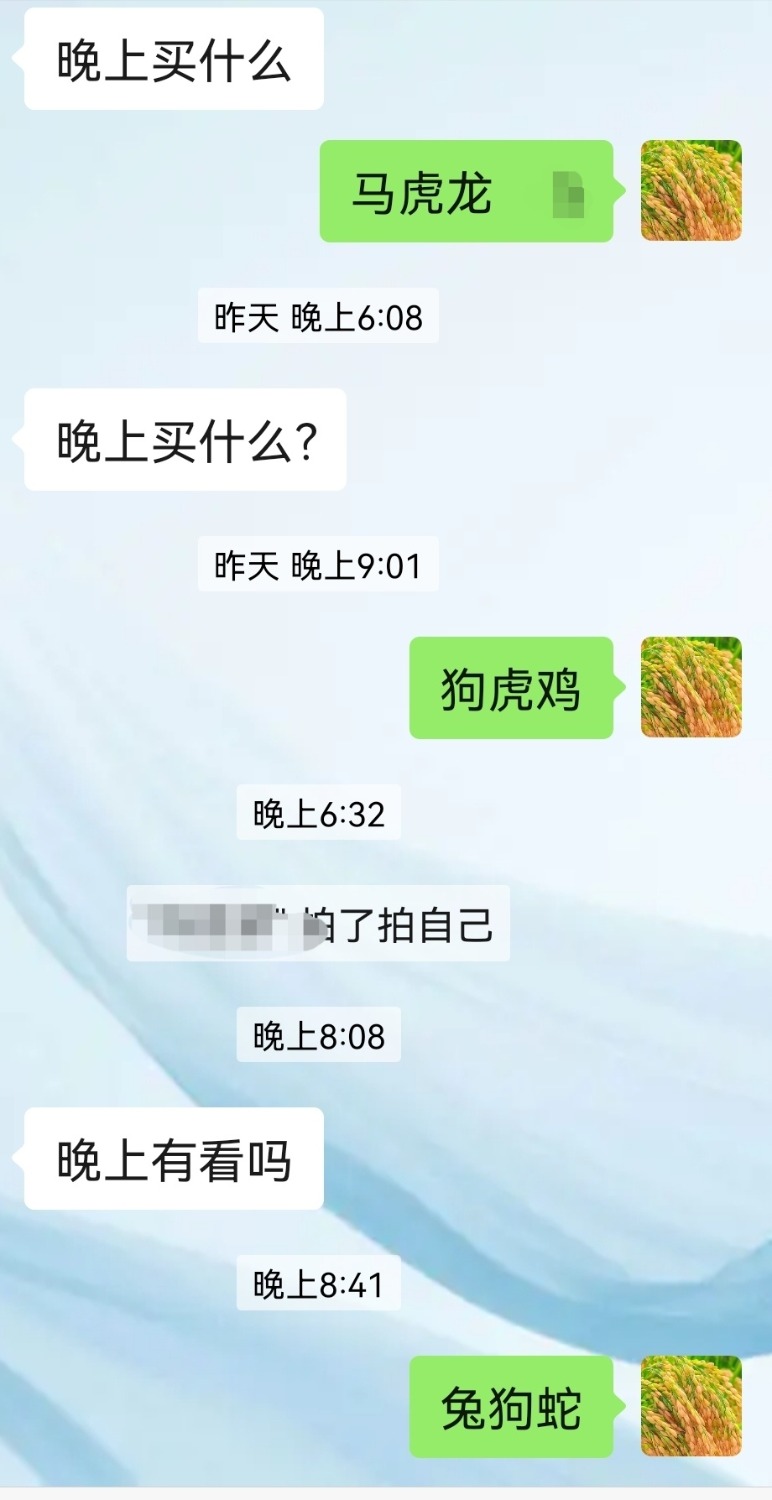Open sender's avatar beside 马虎龙 message
Screen dimensions: 772x1500
691,190
